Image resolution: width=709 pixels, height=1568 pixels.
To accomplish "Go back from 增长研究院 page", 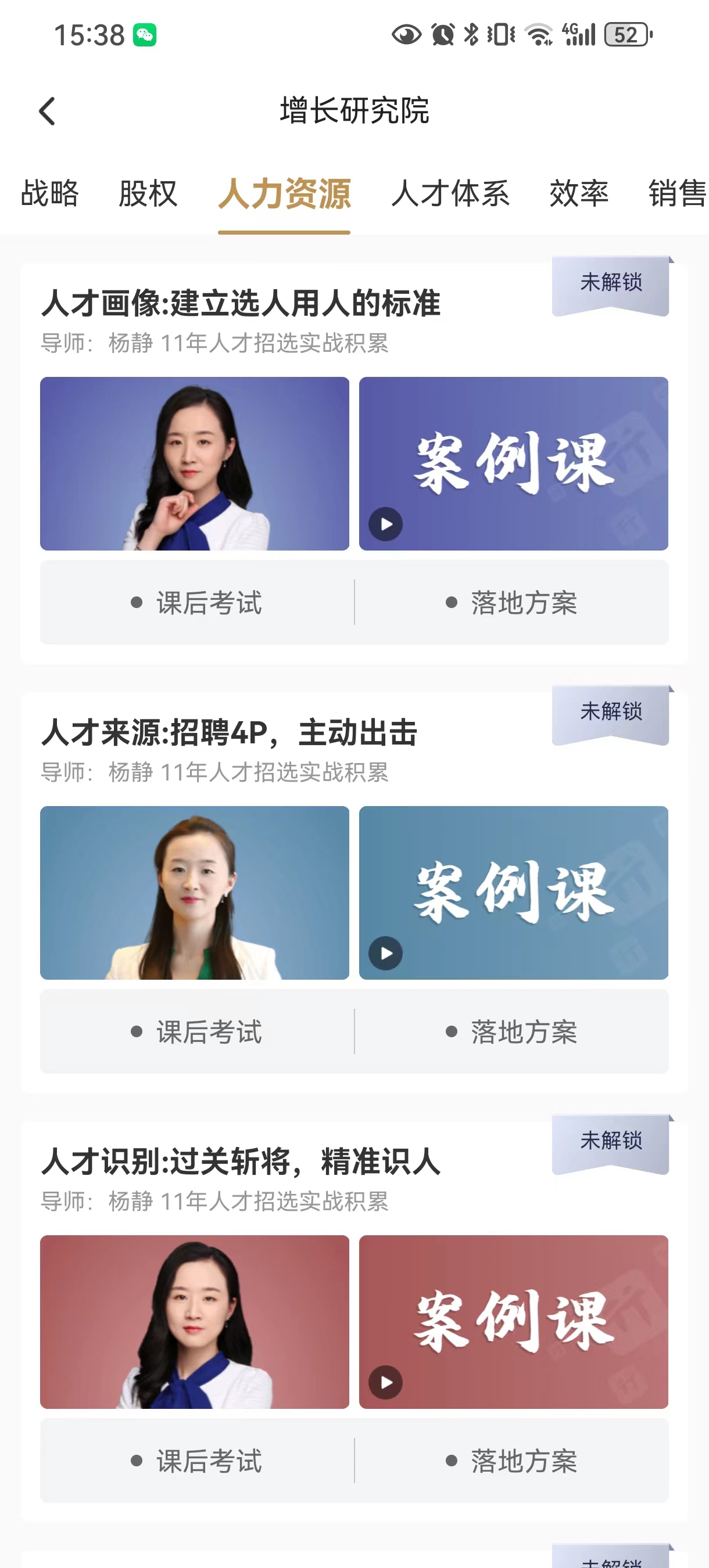I will coord(48,112).
